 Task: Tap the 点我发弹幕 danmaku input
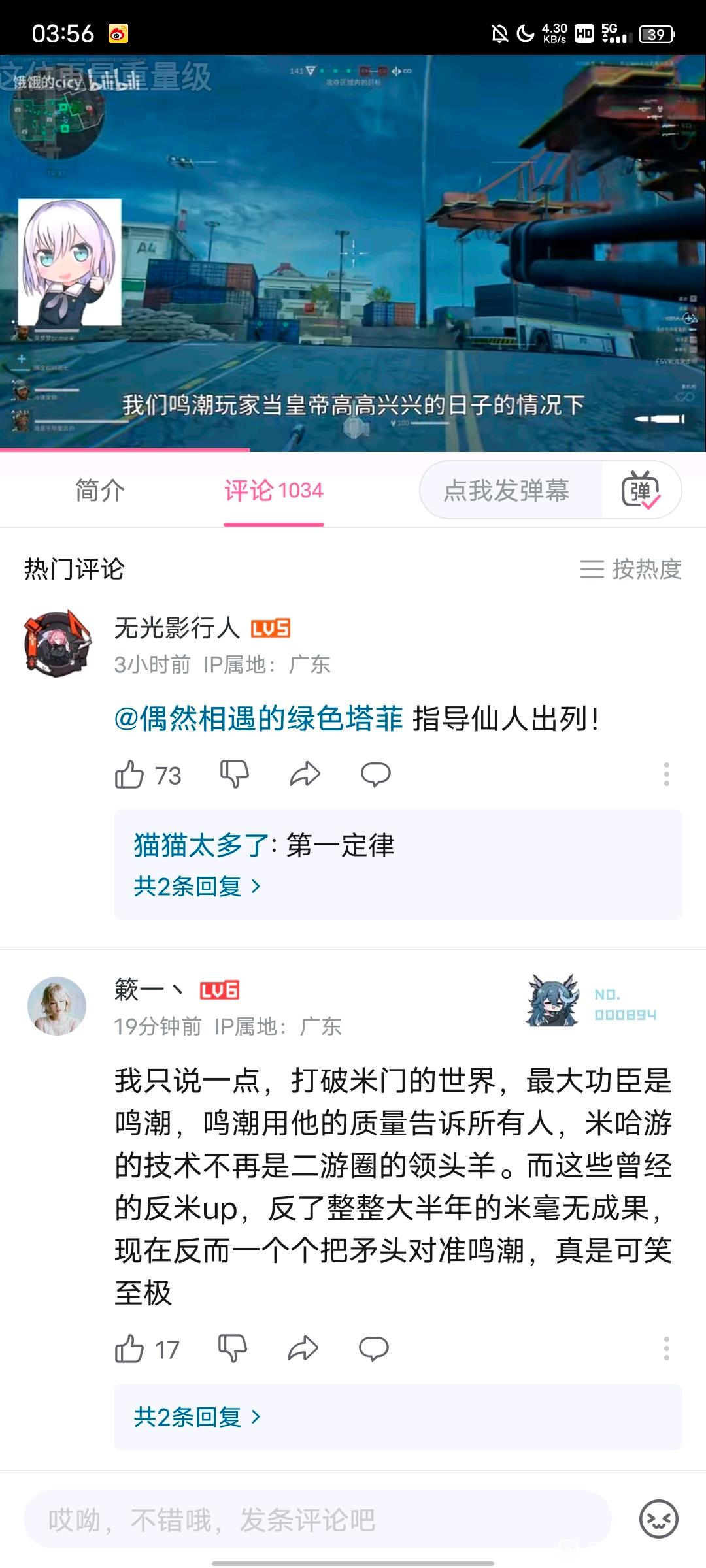tap(507, 491)
